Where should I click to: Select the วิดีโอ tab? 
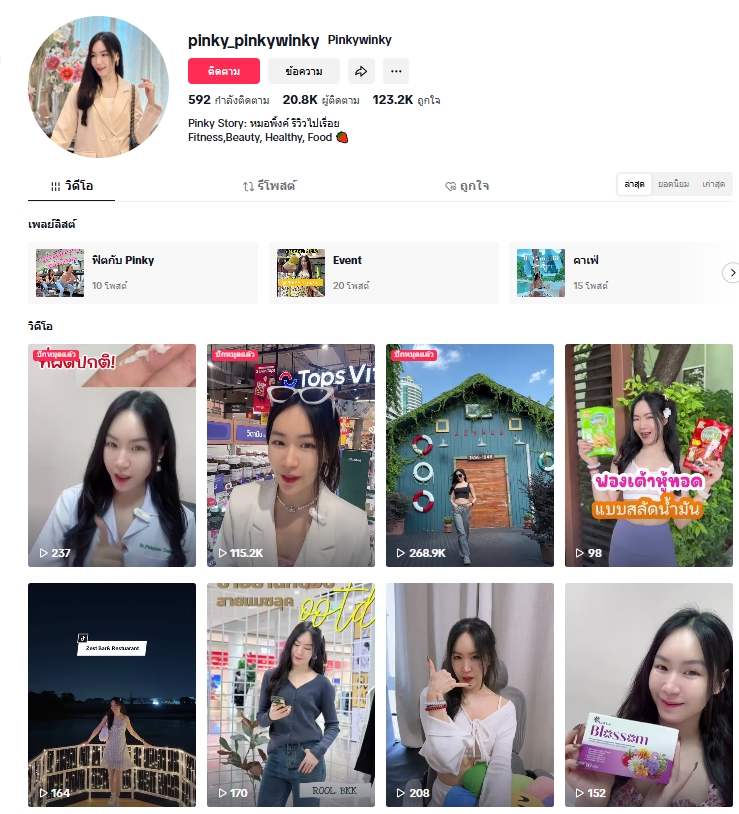pos(72,186)
